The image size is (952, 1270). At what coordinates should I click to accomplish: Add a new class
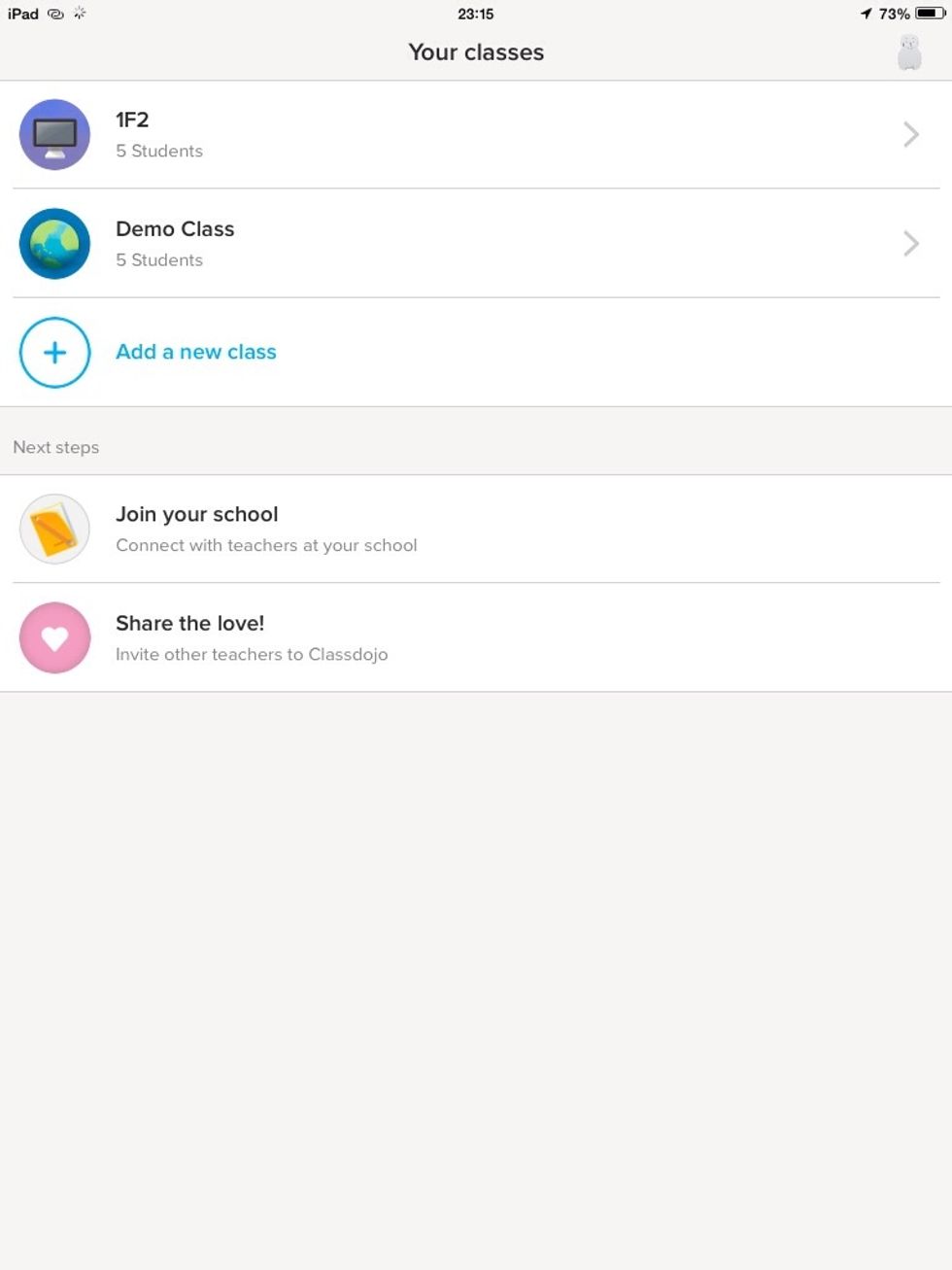tap(195, 352)
